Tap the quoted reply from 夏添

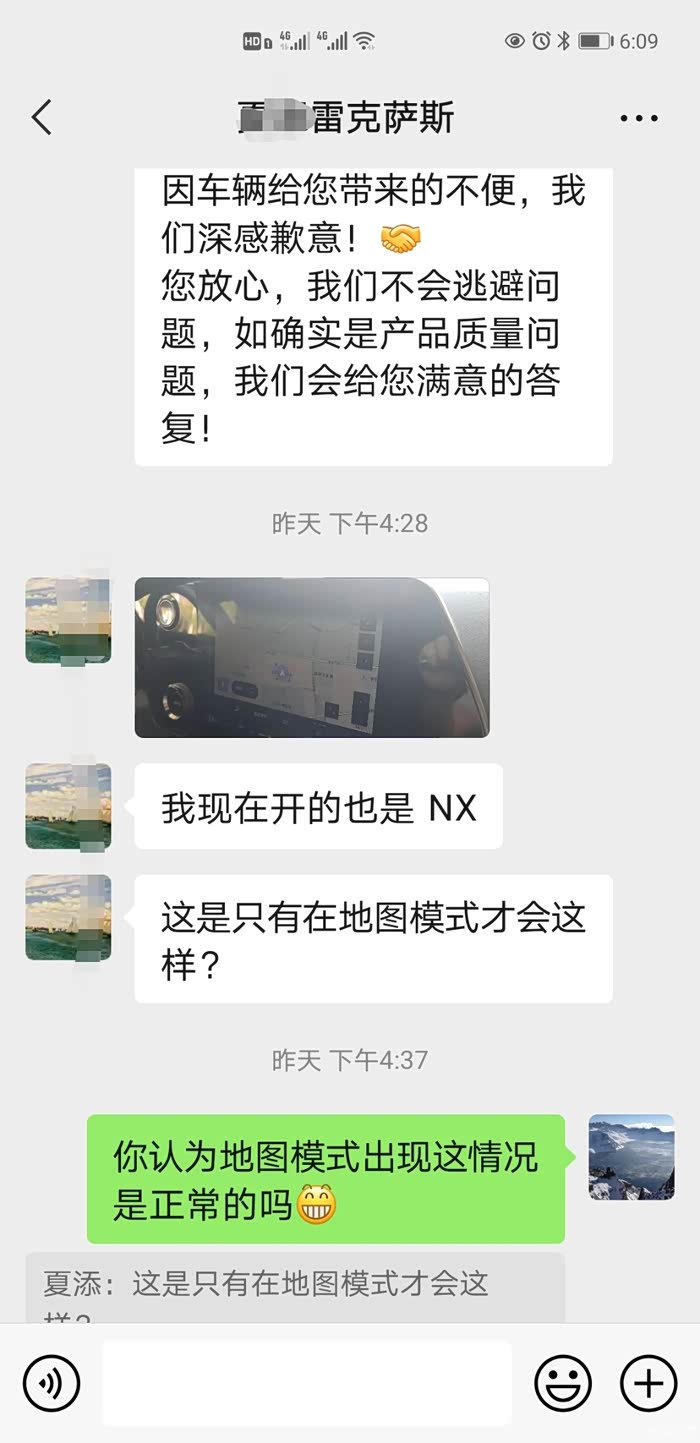point(296,1288)
